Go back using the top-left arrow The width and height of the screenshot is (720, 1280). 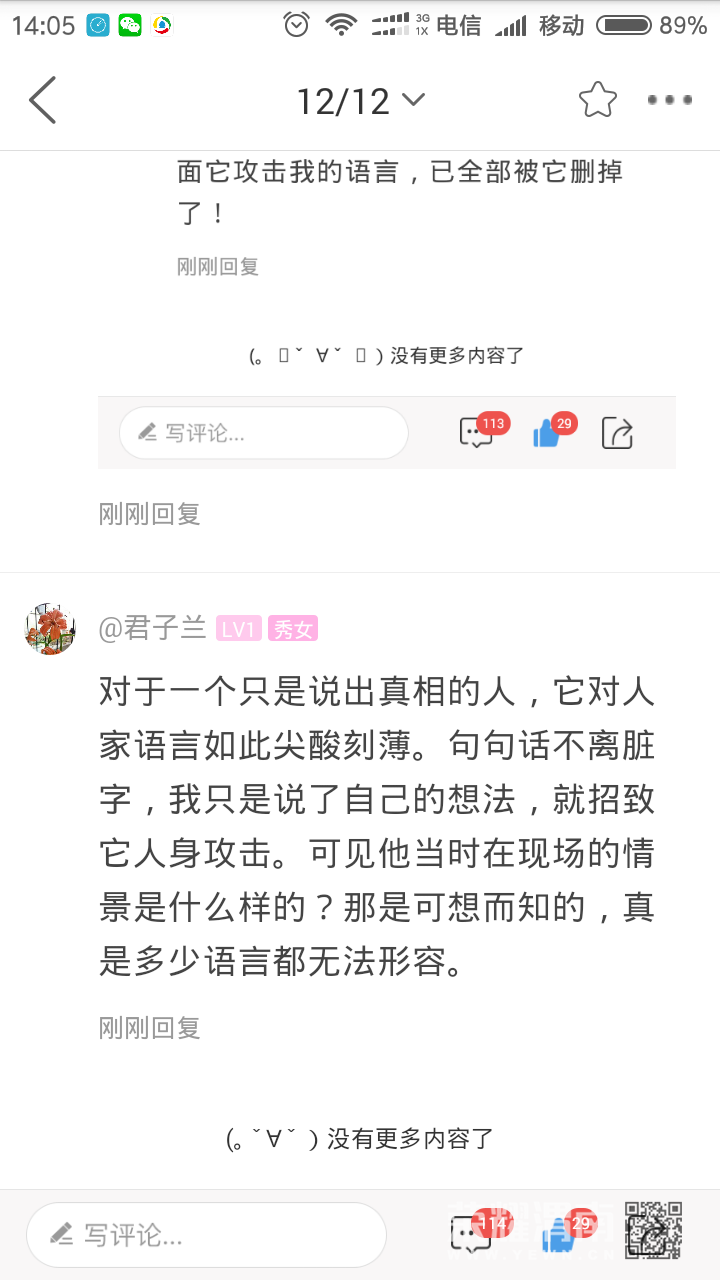pos(43,100)
